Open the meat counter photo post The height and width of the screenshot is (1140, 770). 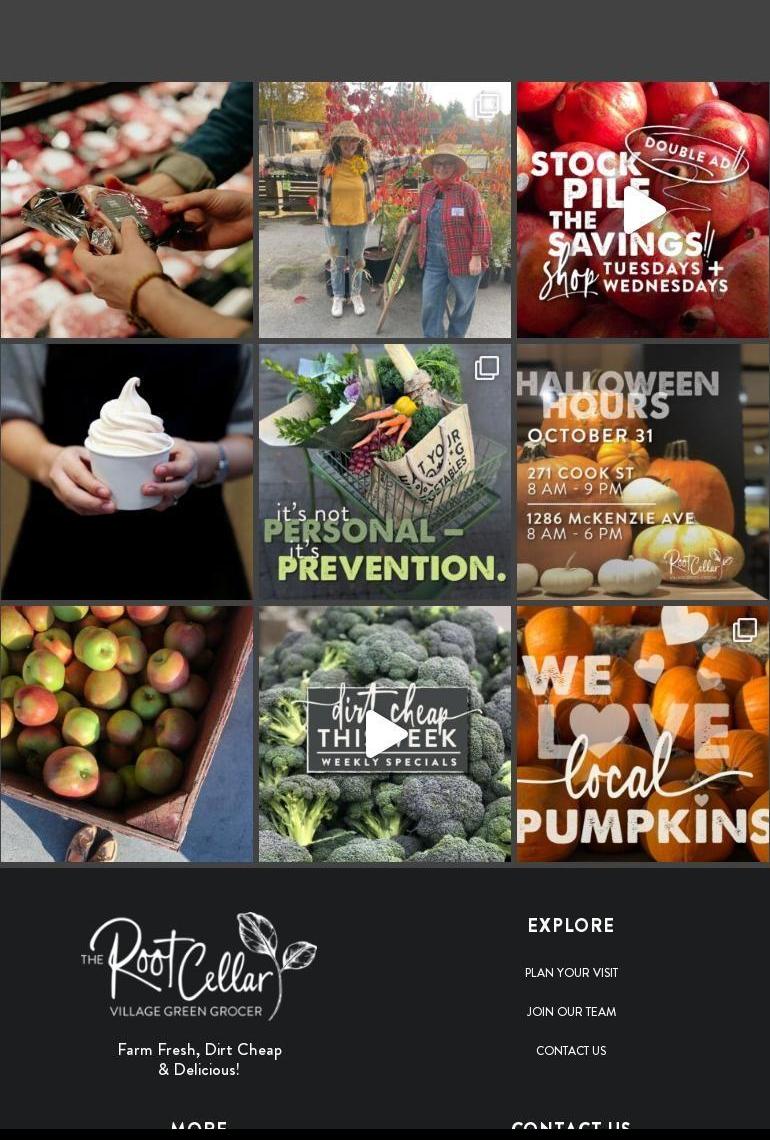127,210
